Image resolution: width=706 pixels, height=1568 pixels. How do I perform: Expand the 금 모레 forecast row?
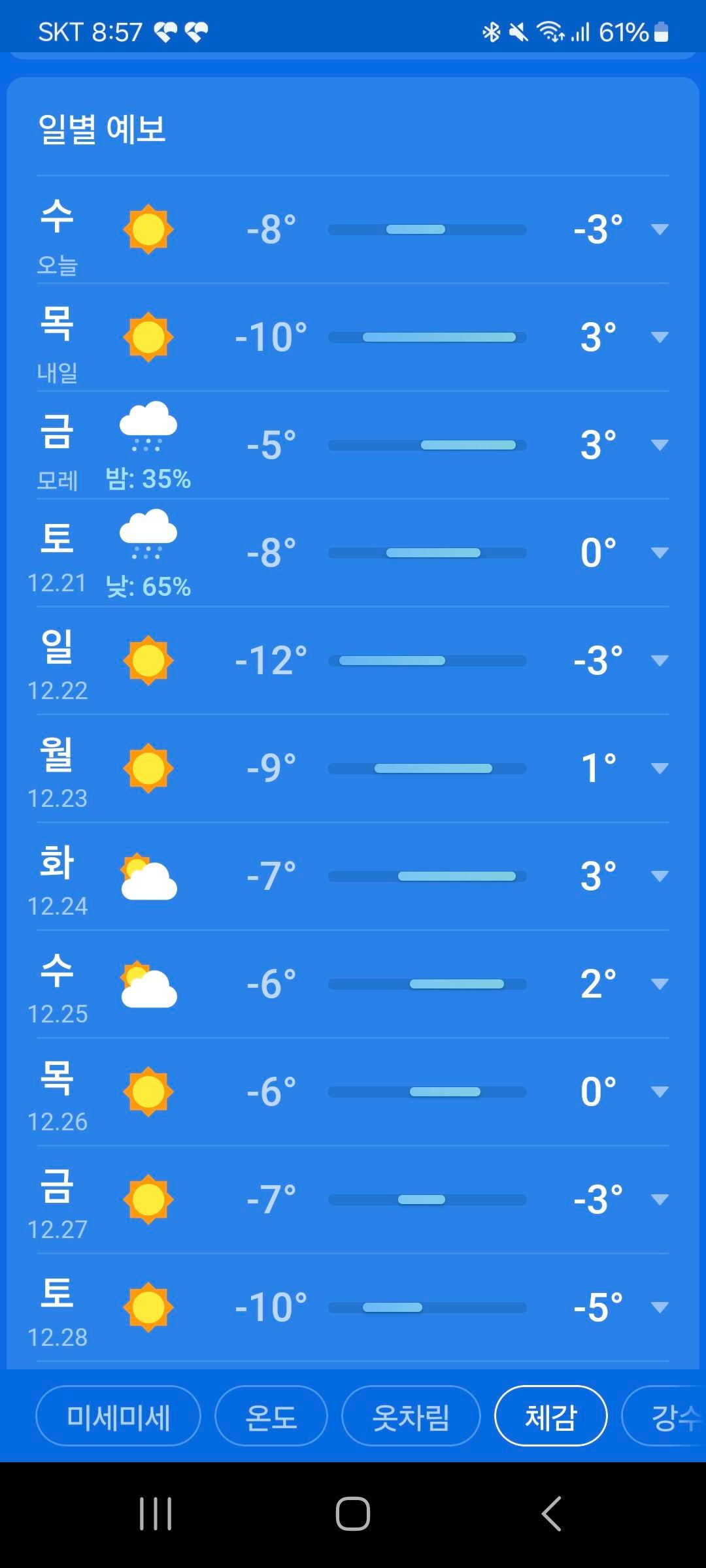point(660,445)
